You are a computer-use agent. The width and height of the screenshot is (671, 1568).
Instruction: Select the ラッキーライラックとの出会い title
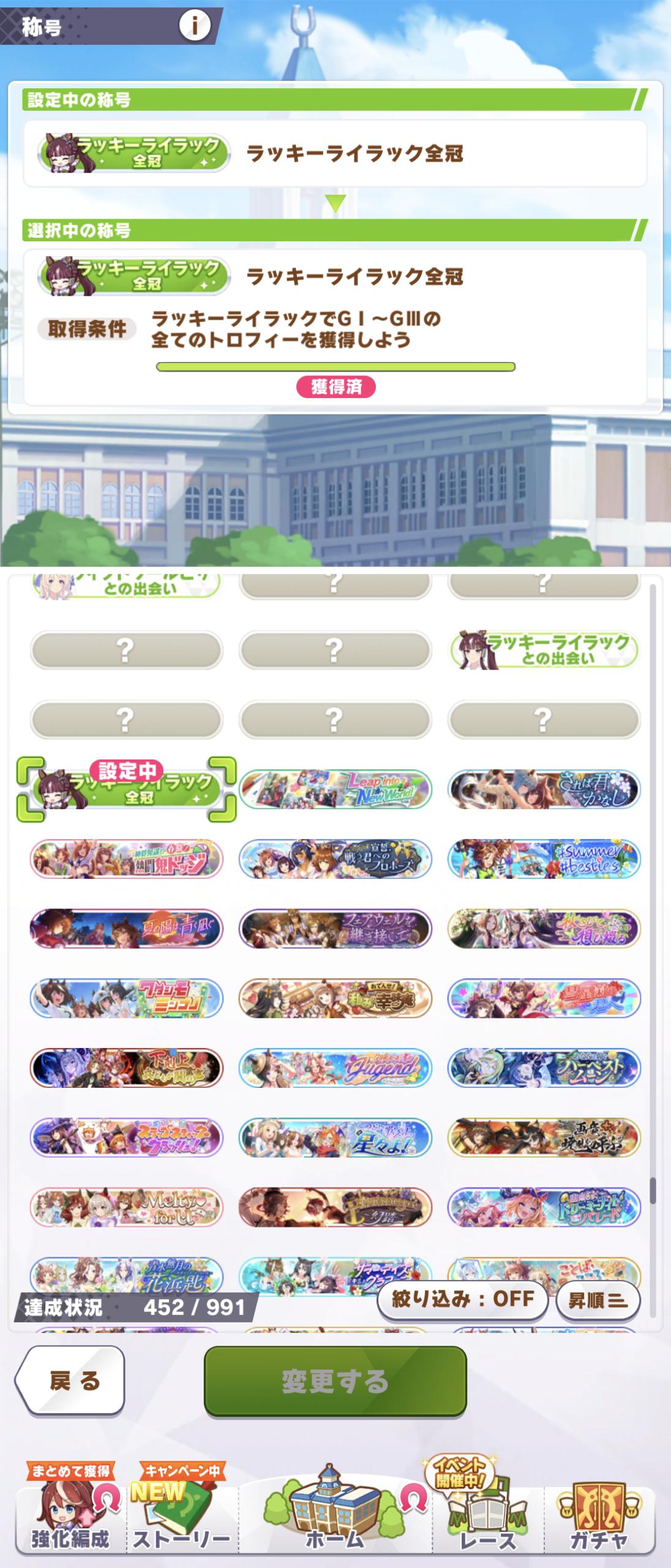[x=544, y=650]
